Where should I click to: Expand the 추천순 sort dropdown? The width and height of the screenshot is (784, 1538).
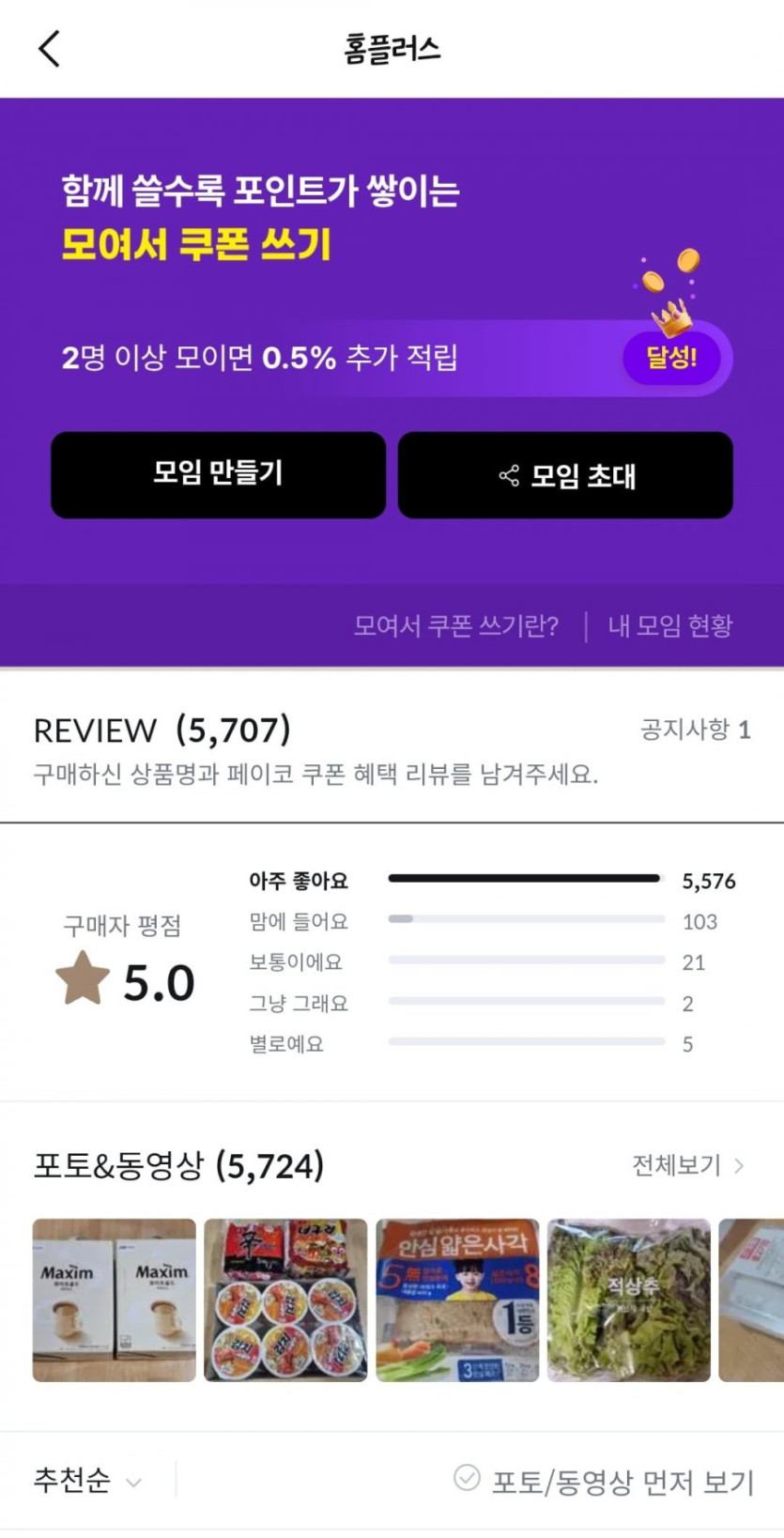click(87, 1481)
